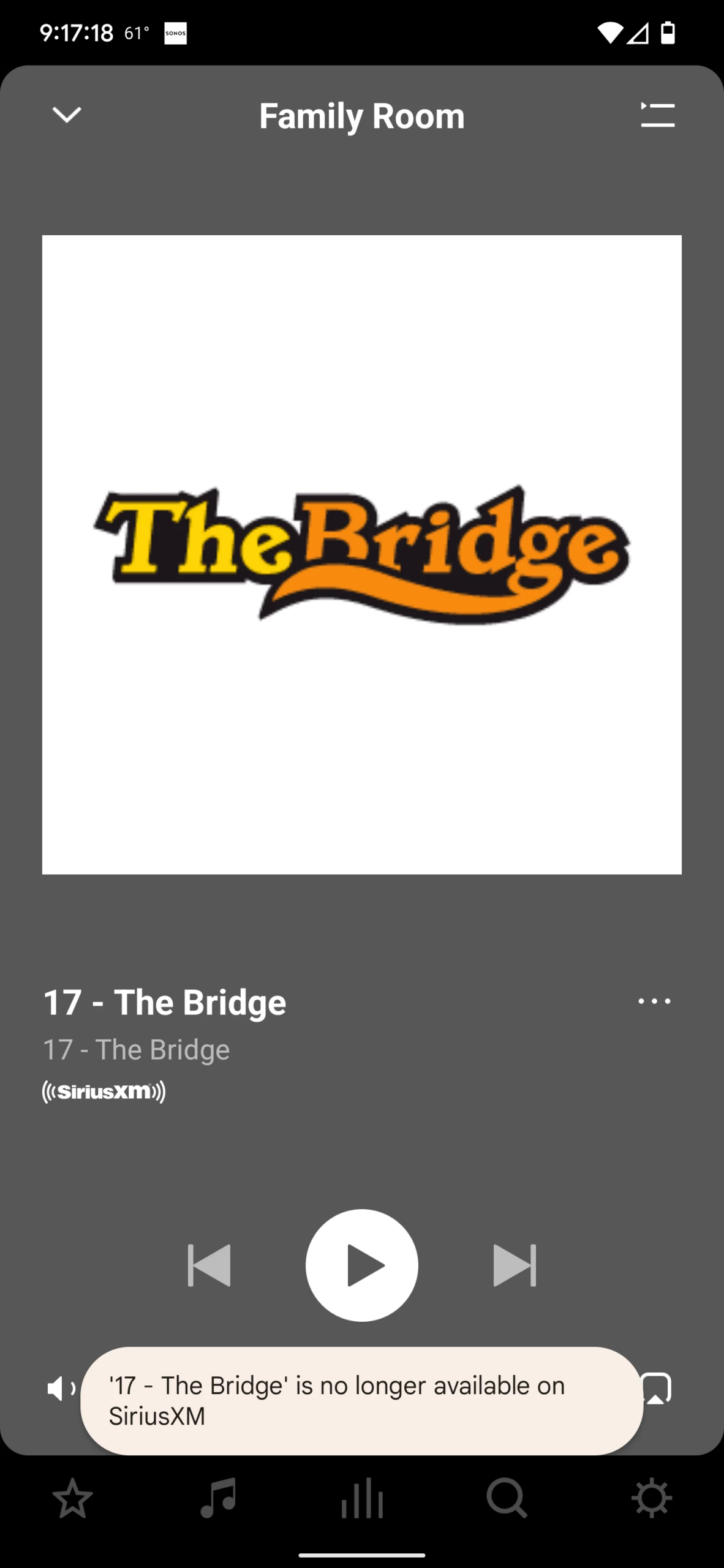Open the Browse music note tab

217,1499
